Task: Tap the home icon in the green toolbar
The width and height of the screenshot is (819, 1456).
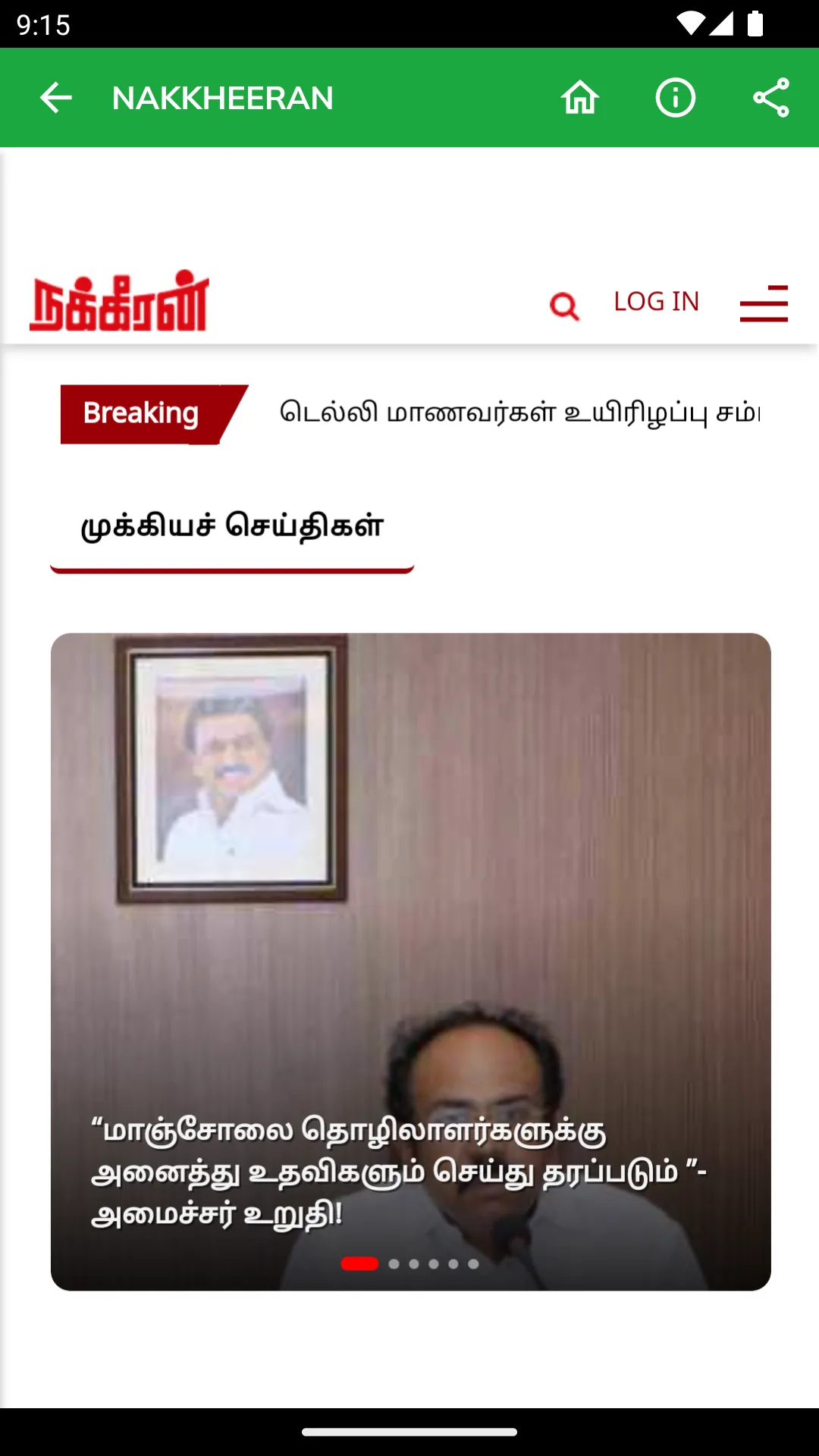Action: (580, 97)
